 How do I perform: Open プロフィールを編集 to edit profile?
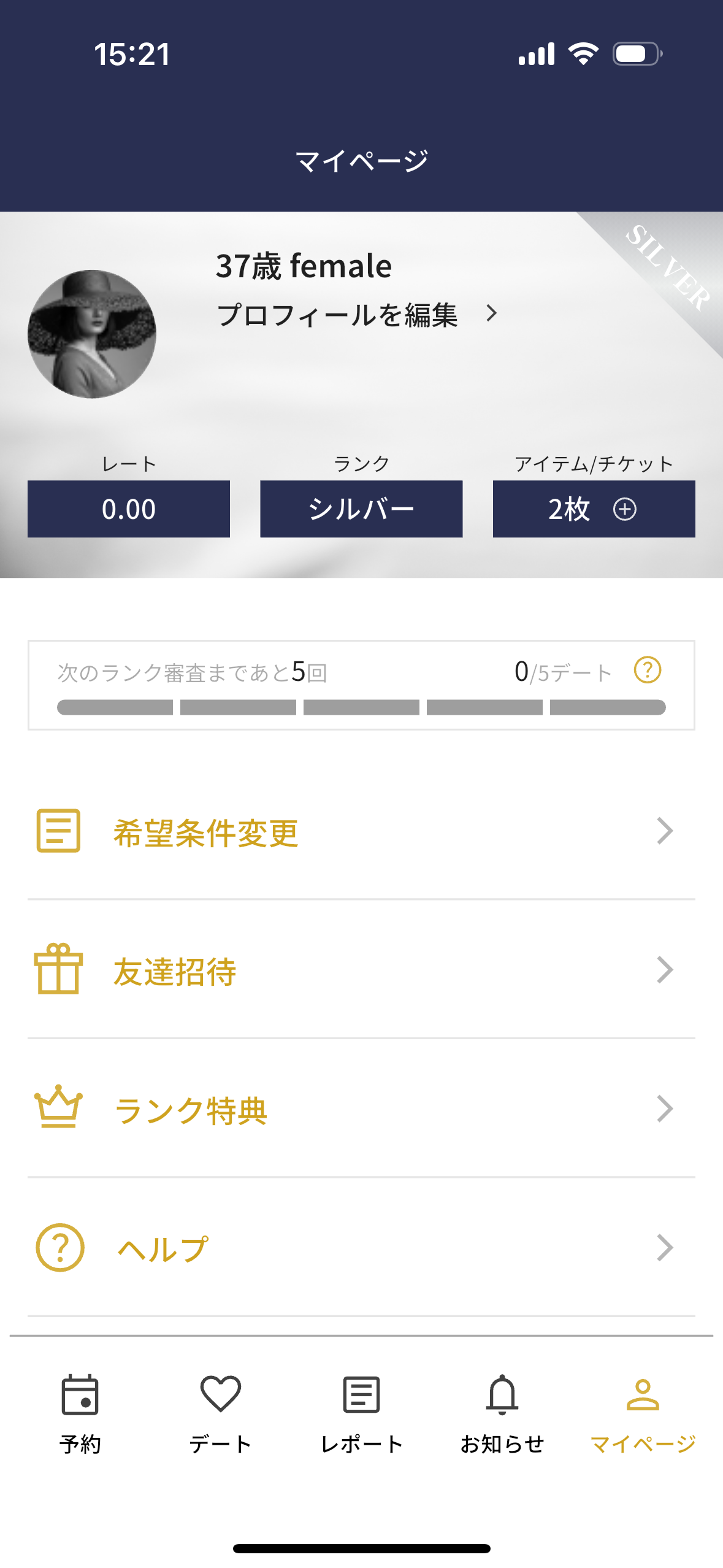tap(356, 315)
